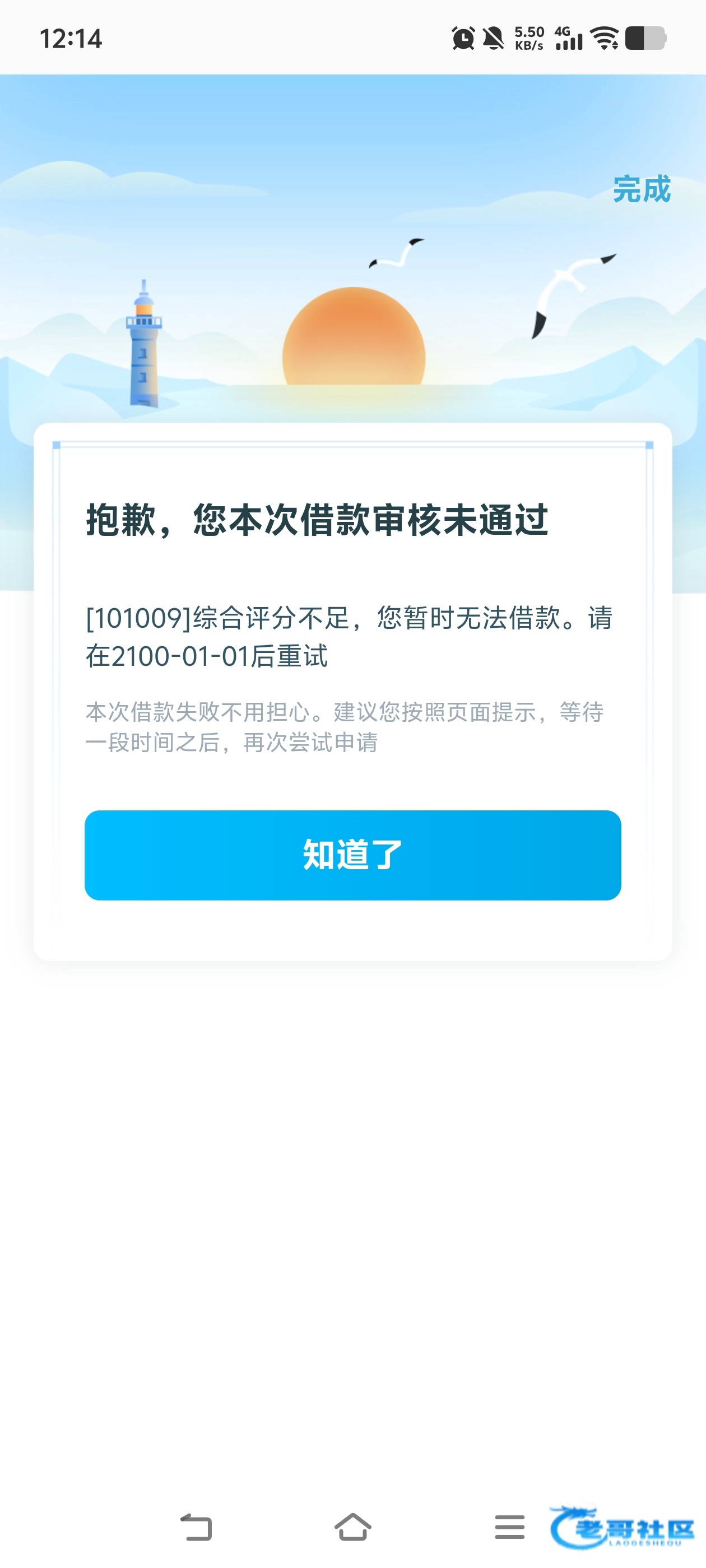Return to the home screen

click(352, 1527)
